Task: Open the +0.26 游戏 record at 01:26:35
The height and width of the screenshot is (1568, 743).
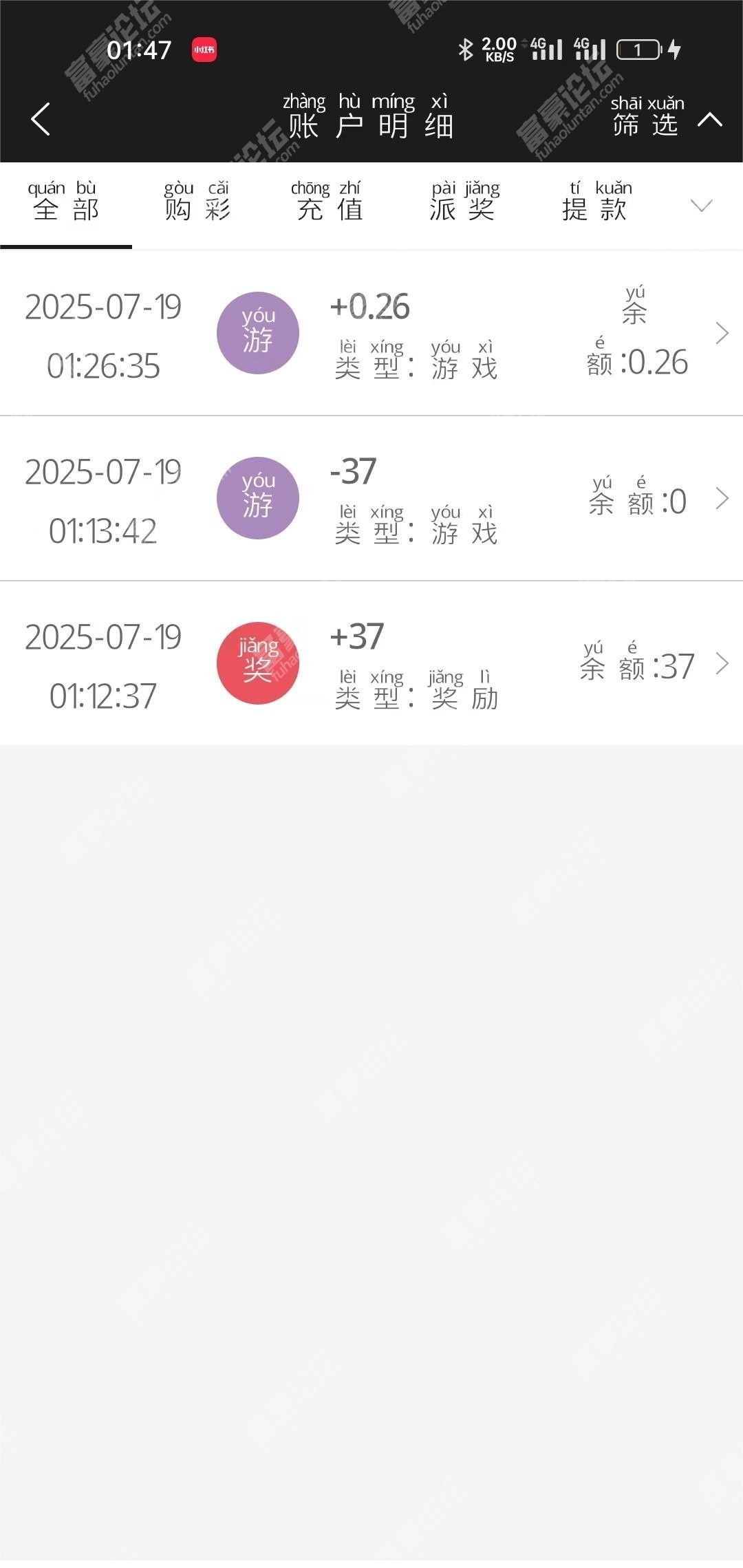Action: [x=371, y=334]
